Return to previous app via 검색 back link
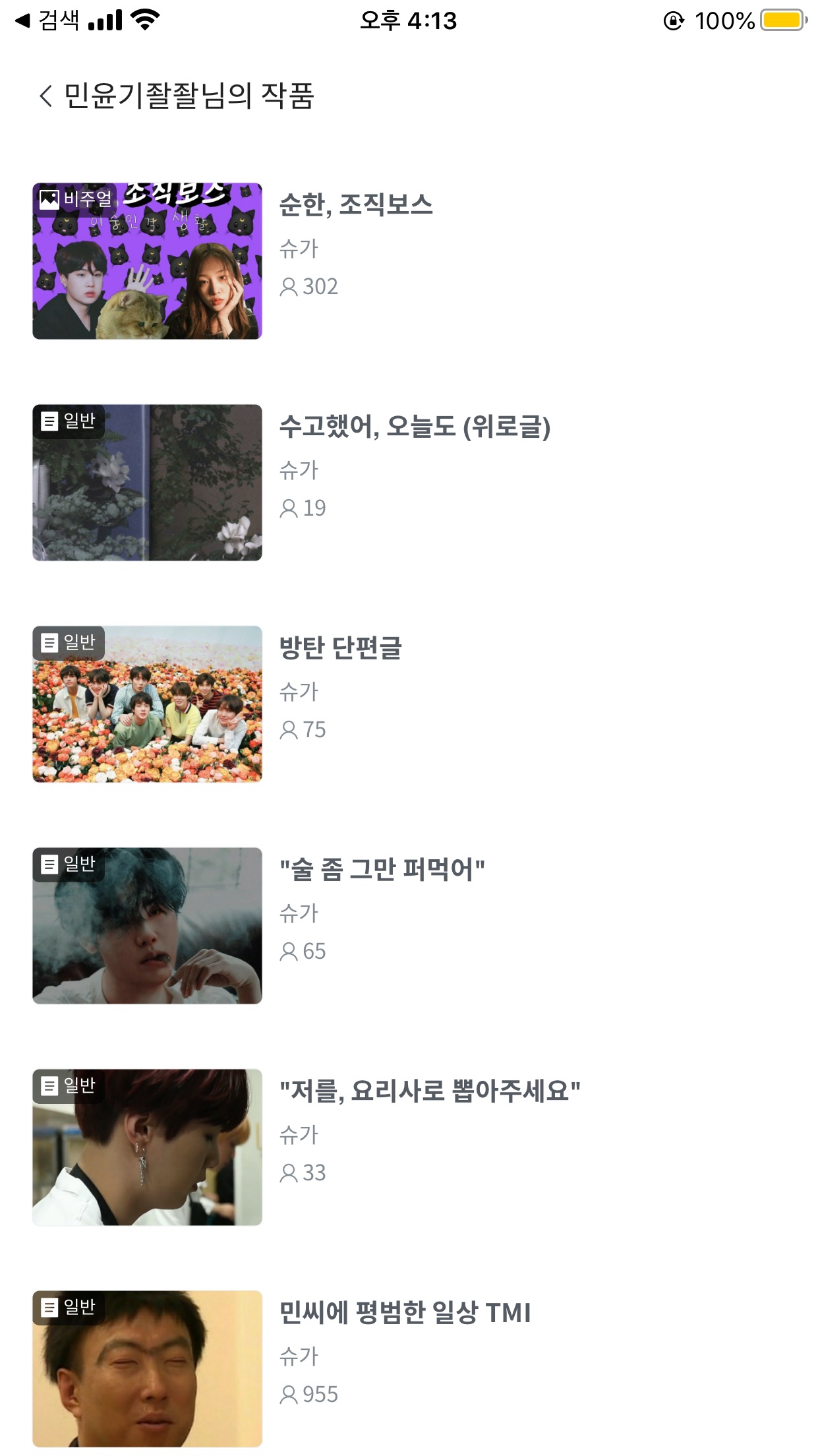 [x=46, y=20]
